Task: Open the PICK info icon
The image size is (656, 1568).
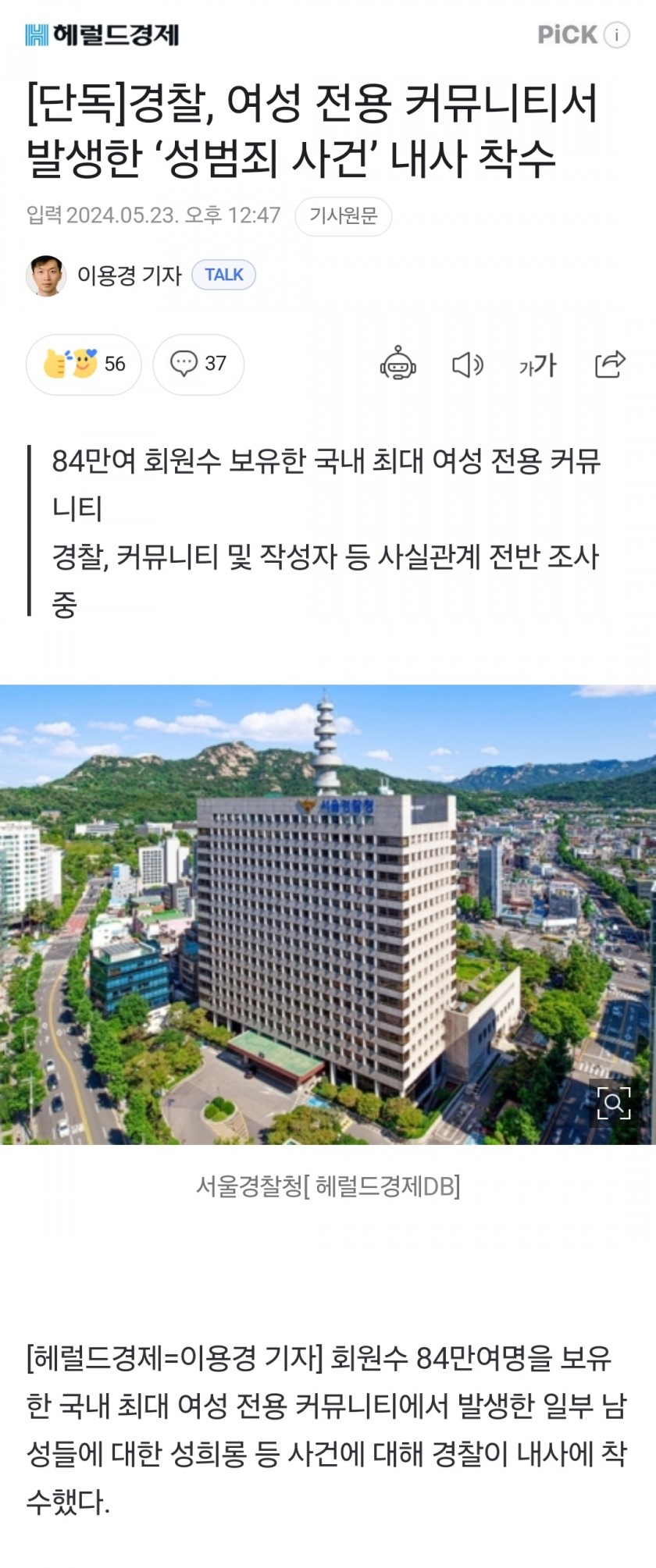Action: pyautogui.click(x=617, y=35)
